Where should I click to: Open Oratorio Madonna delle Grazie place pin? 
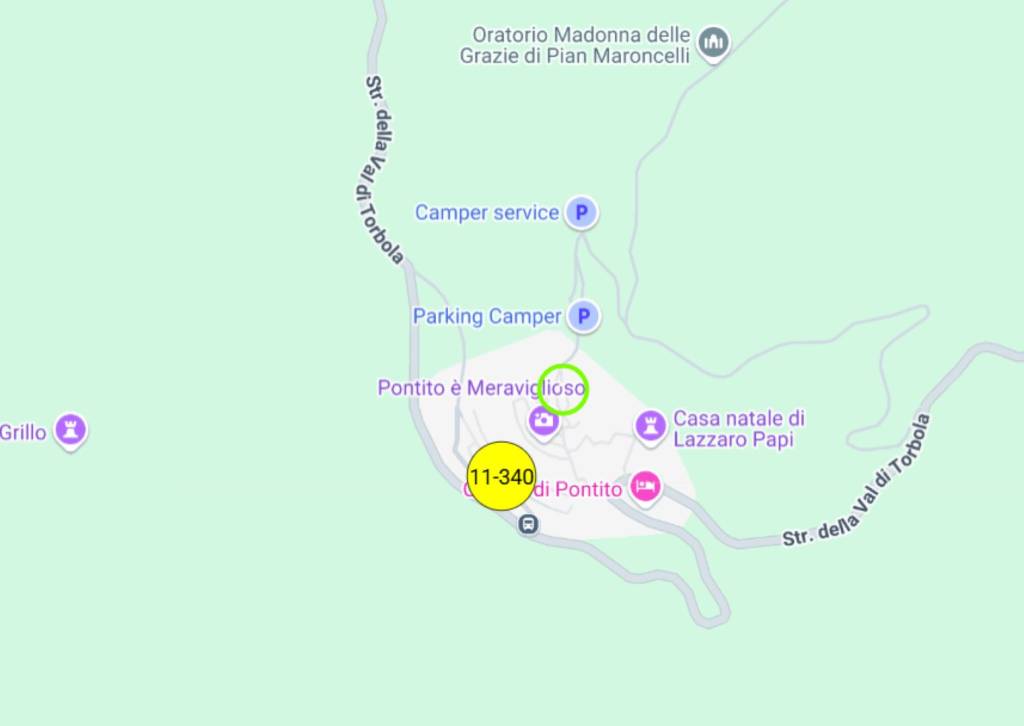click(x=713, y=42)
